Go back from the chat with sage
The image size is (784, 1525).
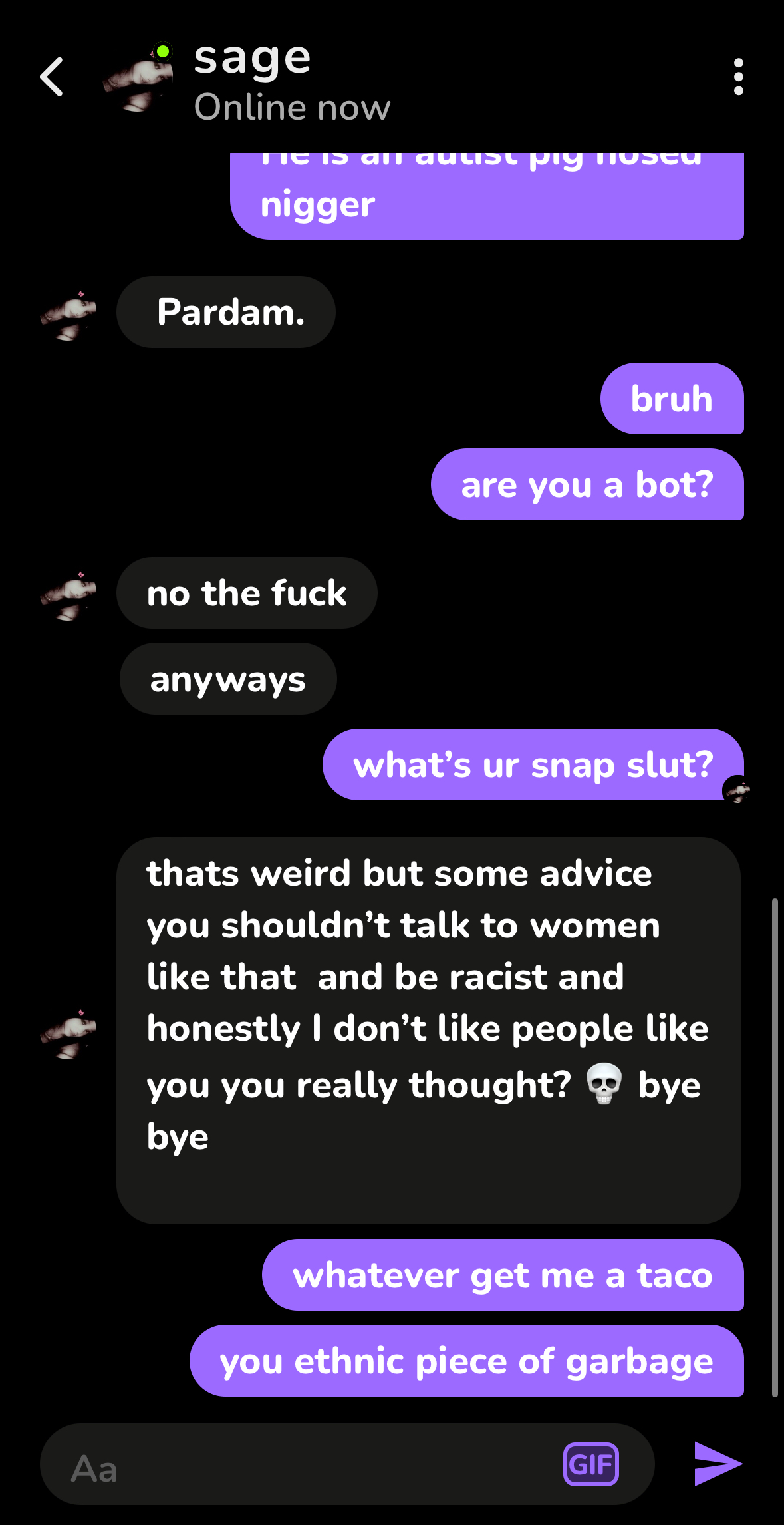(52, 77)
